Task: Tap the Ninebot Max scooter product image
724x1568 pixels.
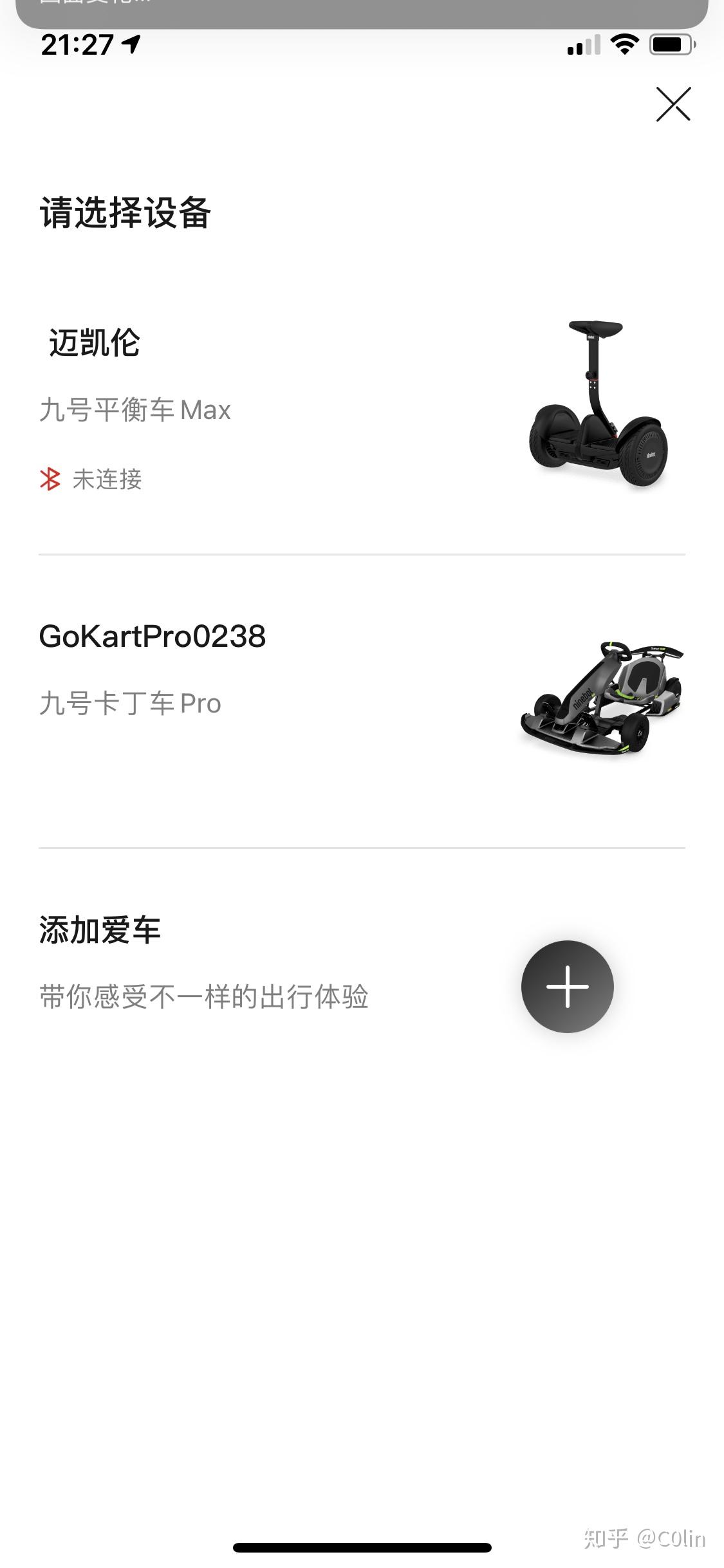Action: (x=599, y=406)
